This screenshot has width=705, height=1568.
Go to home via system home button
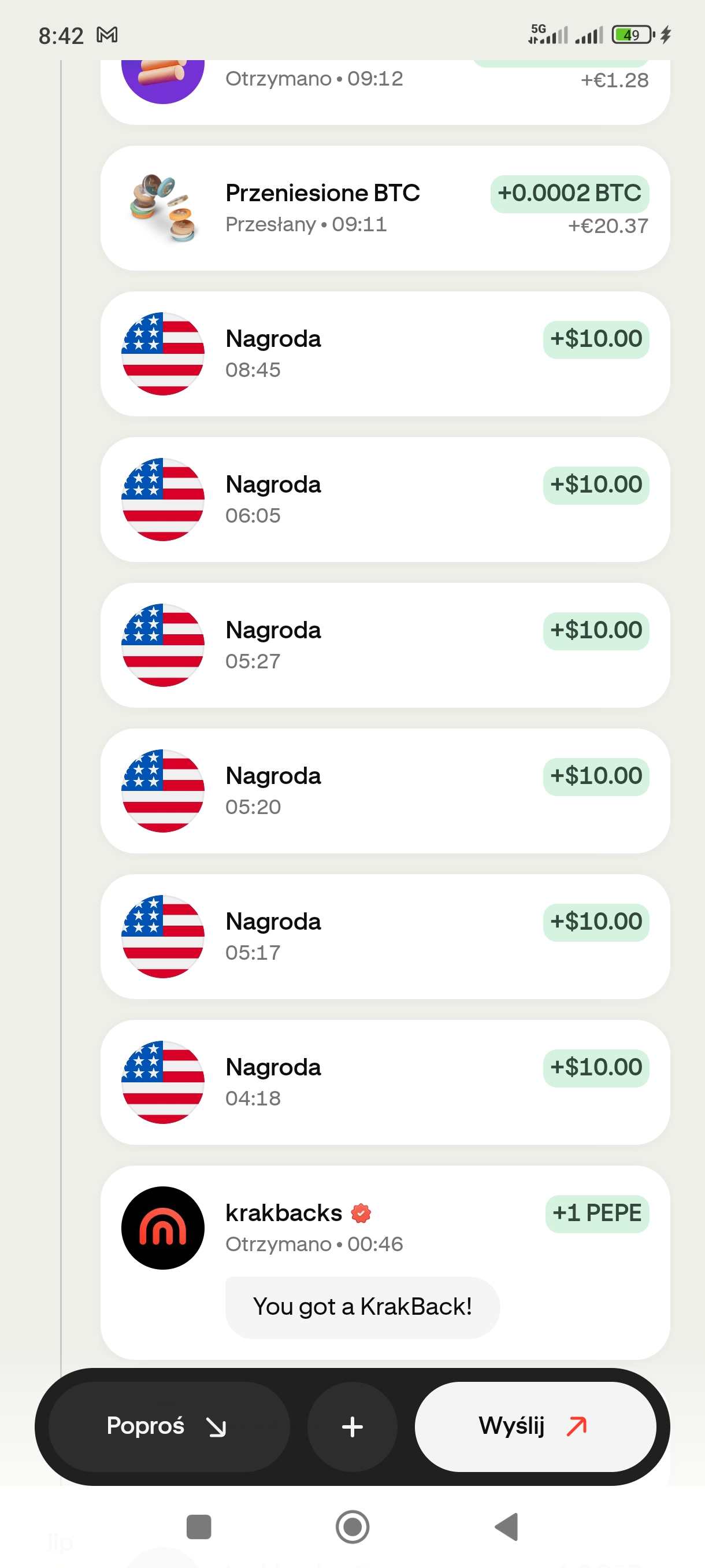click(352, 1526)
